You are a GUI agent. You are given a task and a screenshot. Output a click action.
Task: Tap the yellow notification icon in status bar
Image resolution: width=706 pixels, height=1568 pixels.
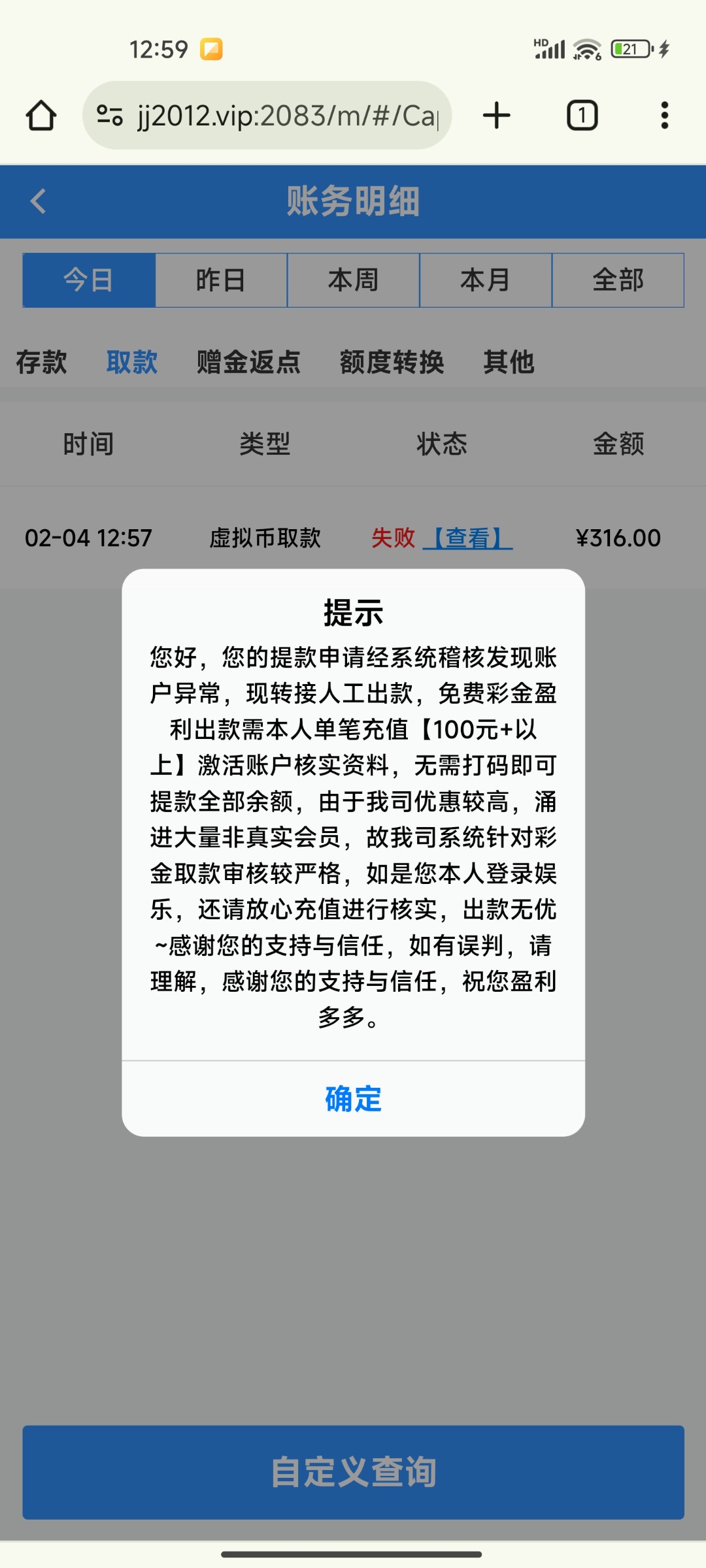coord(212,48)
